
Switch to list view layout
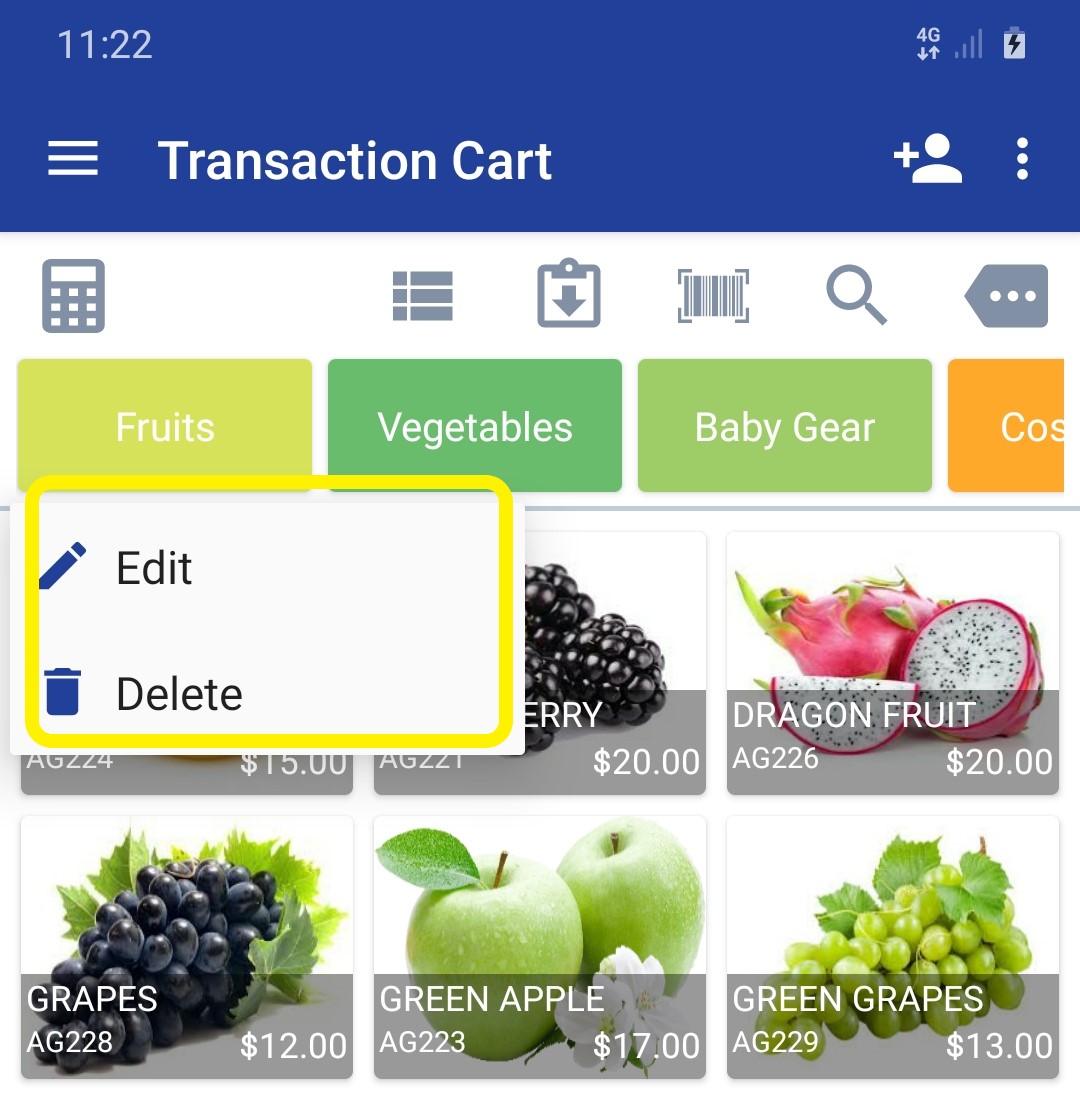click(422, 296)
